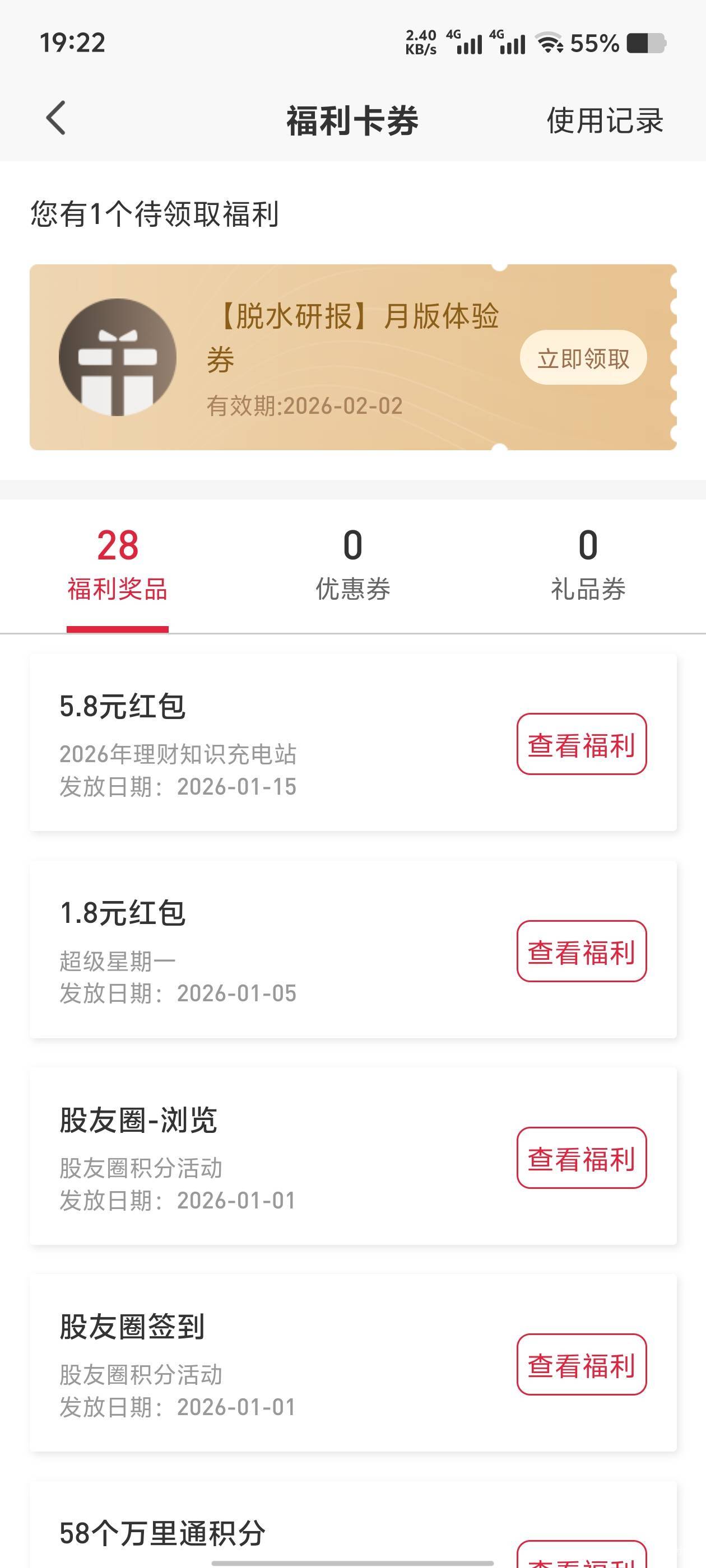This screenshot has height=1568, width=706.
Task: Switch to the 礼品券 tab
Action: [588, 565]
